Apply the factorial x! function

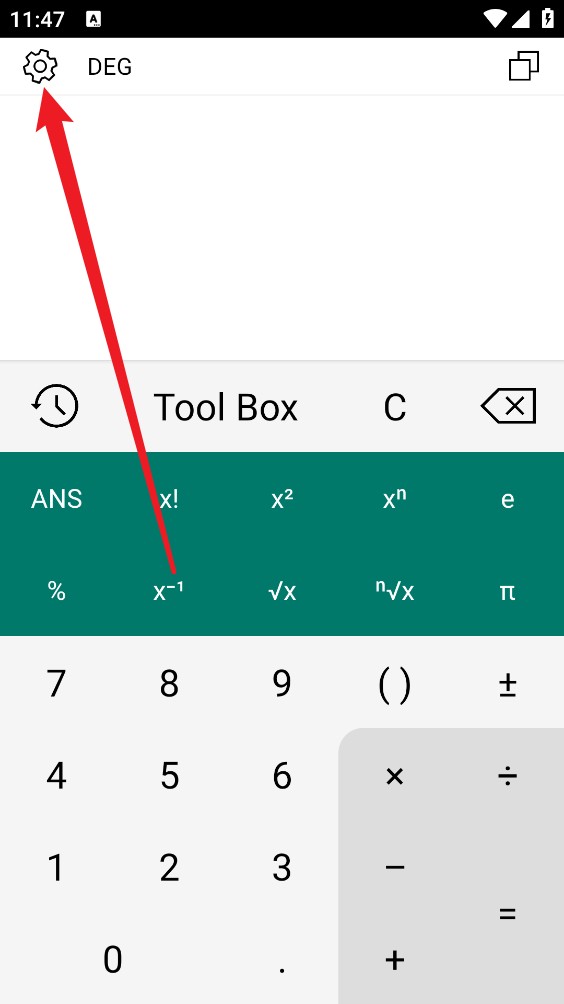tap(169, 499)
